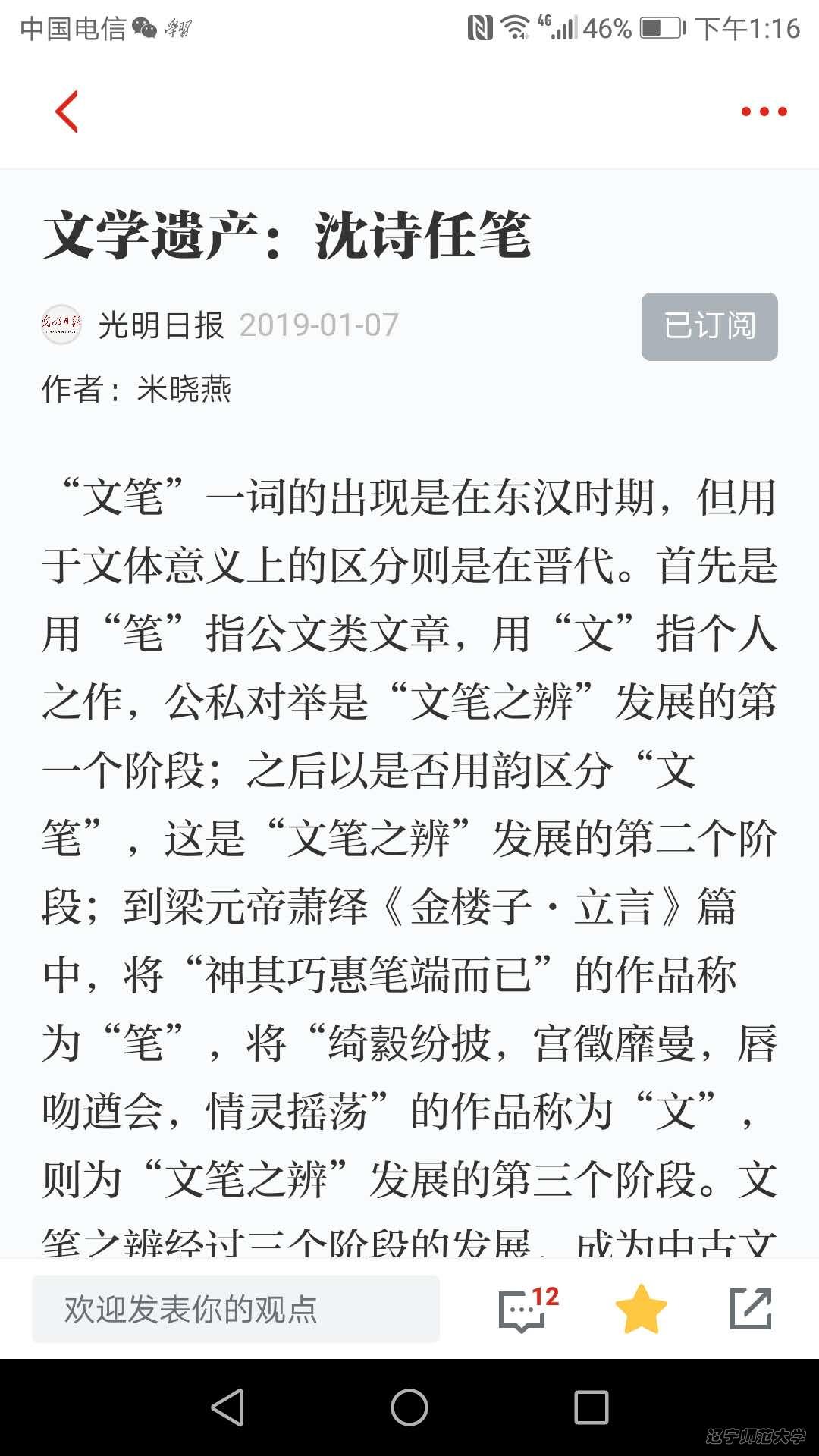Screen dimensions: 819x1456
Task: Tap the system home button
Action: 409,1407
